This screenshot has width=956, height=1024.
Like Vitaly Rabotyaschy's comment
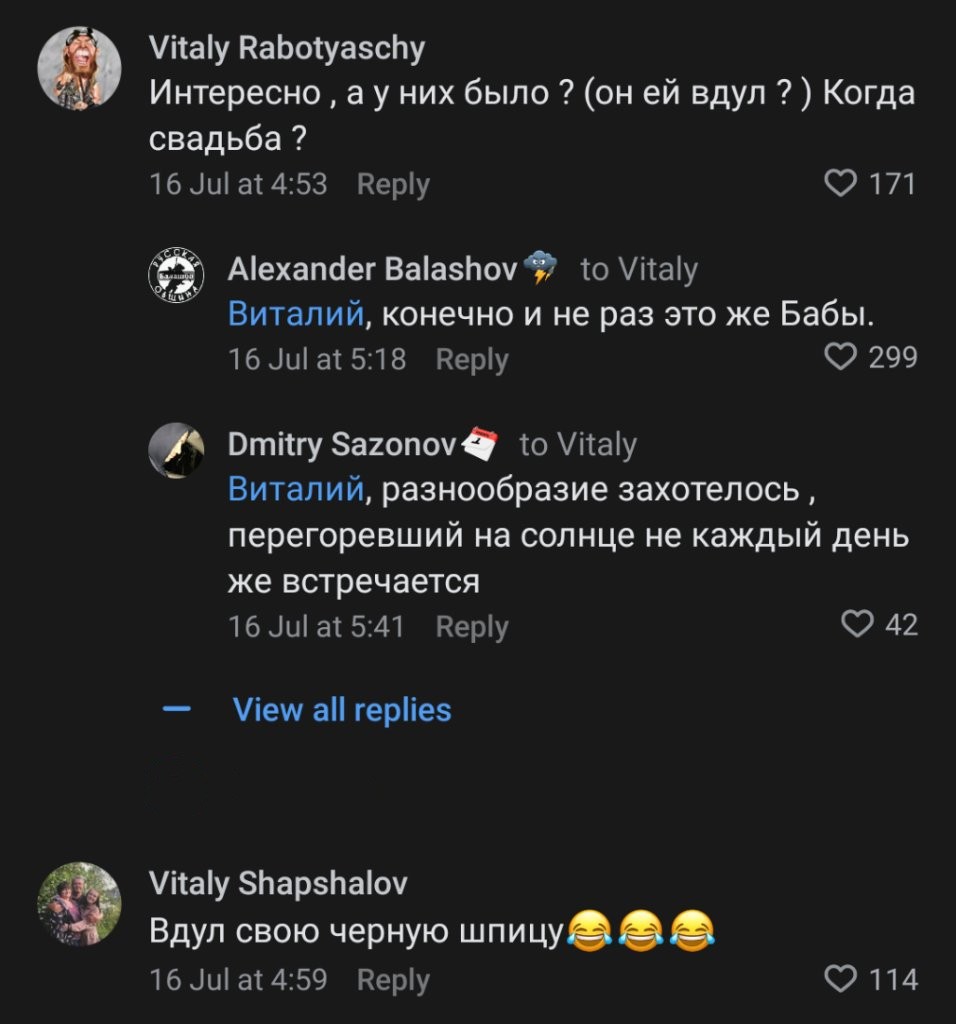click(x=840, y=184)
